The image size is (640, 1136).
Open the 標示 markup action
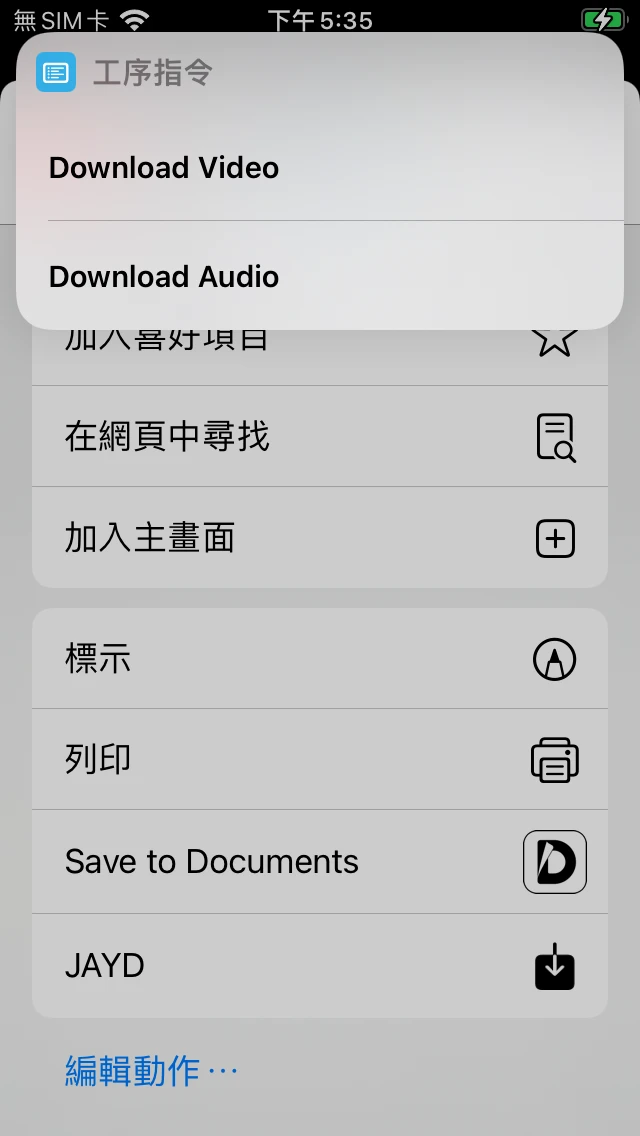click(x=320, y=659)
